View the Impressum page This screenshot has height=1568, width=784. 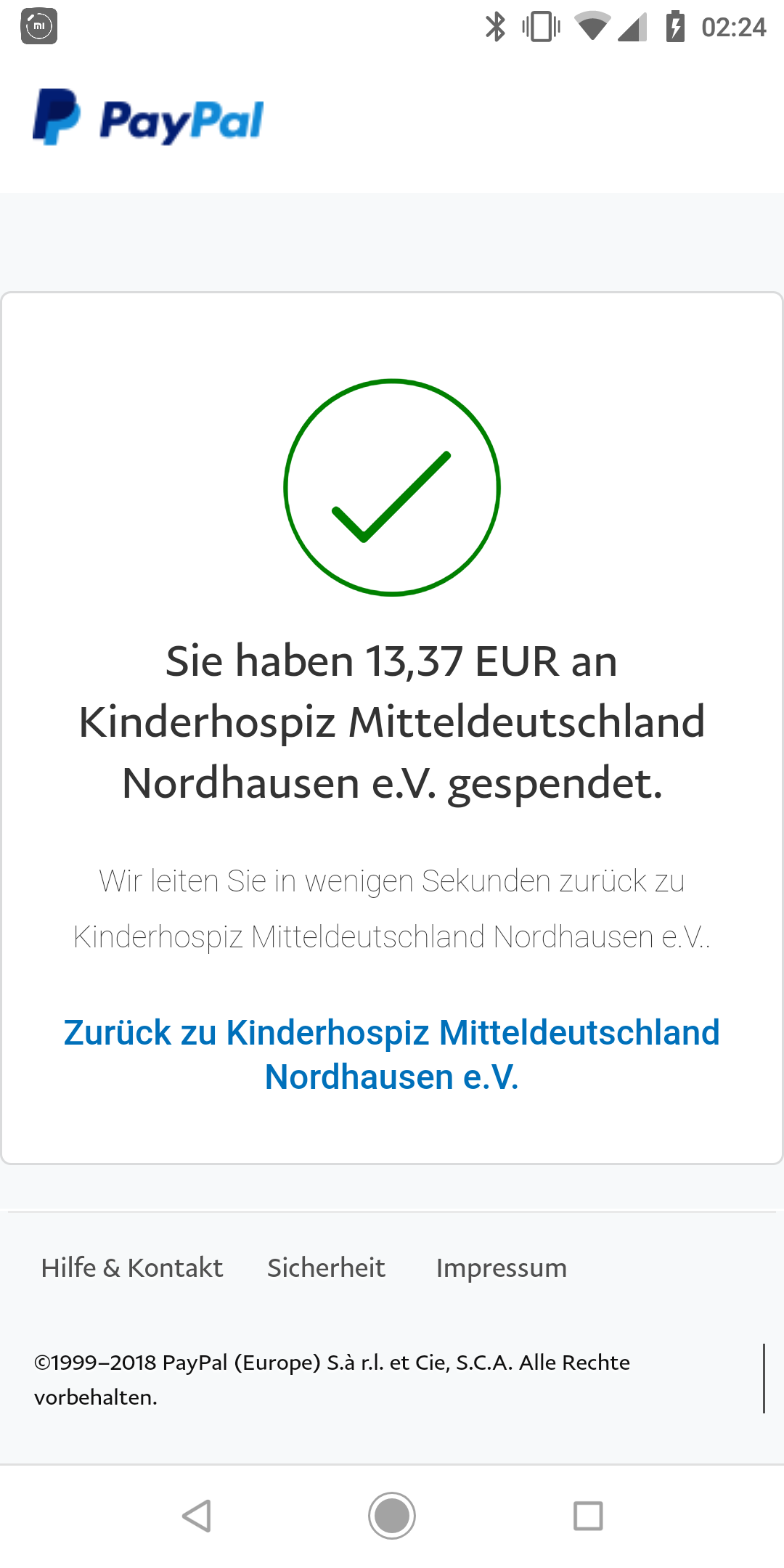[x=502, y=1268]
